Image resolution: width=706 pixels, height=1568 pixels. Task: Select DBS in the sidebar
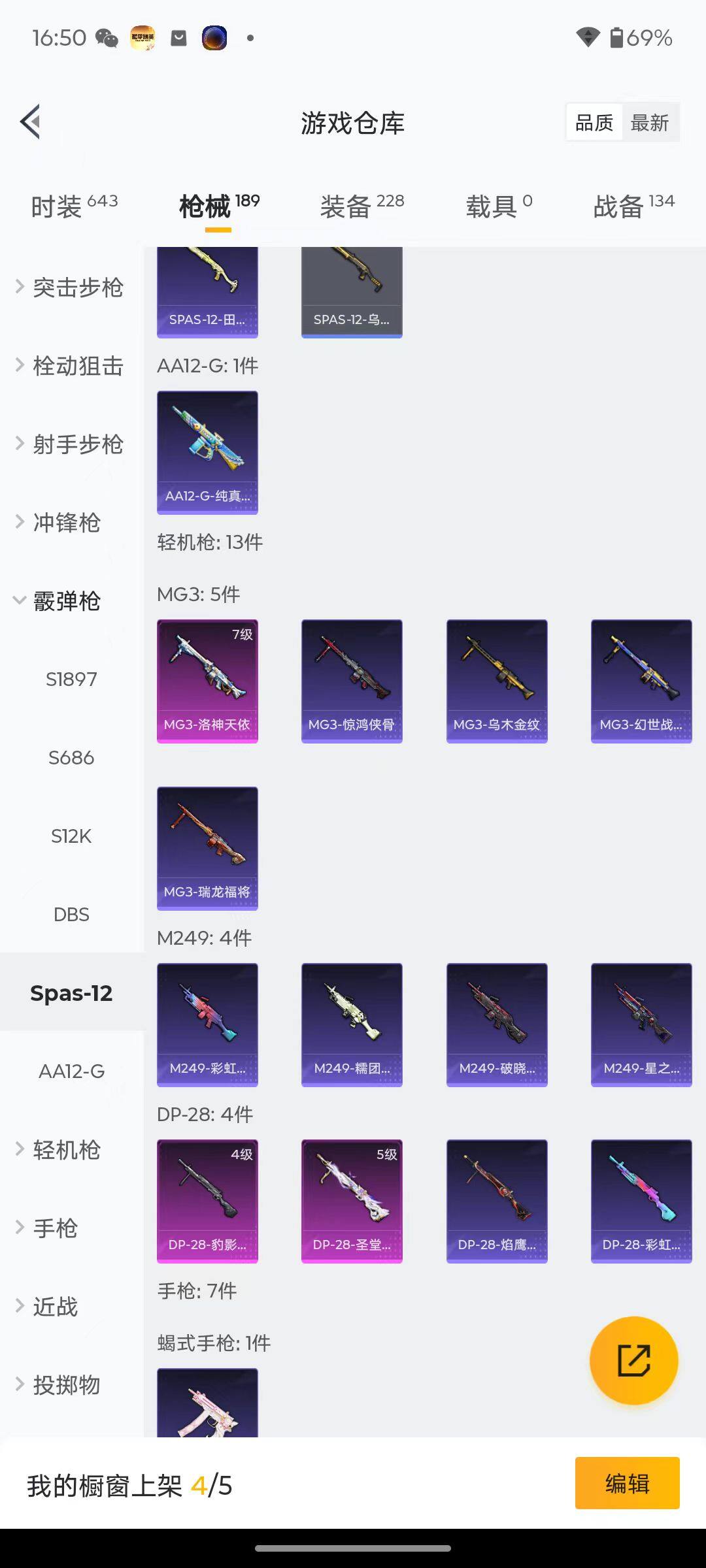pyautogui.click(x=71, y=915)
